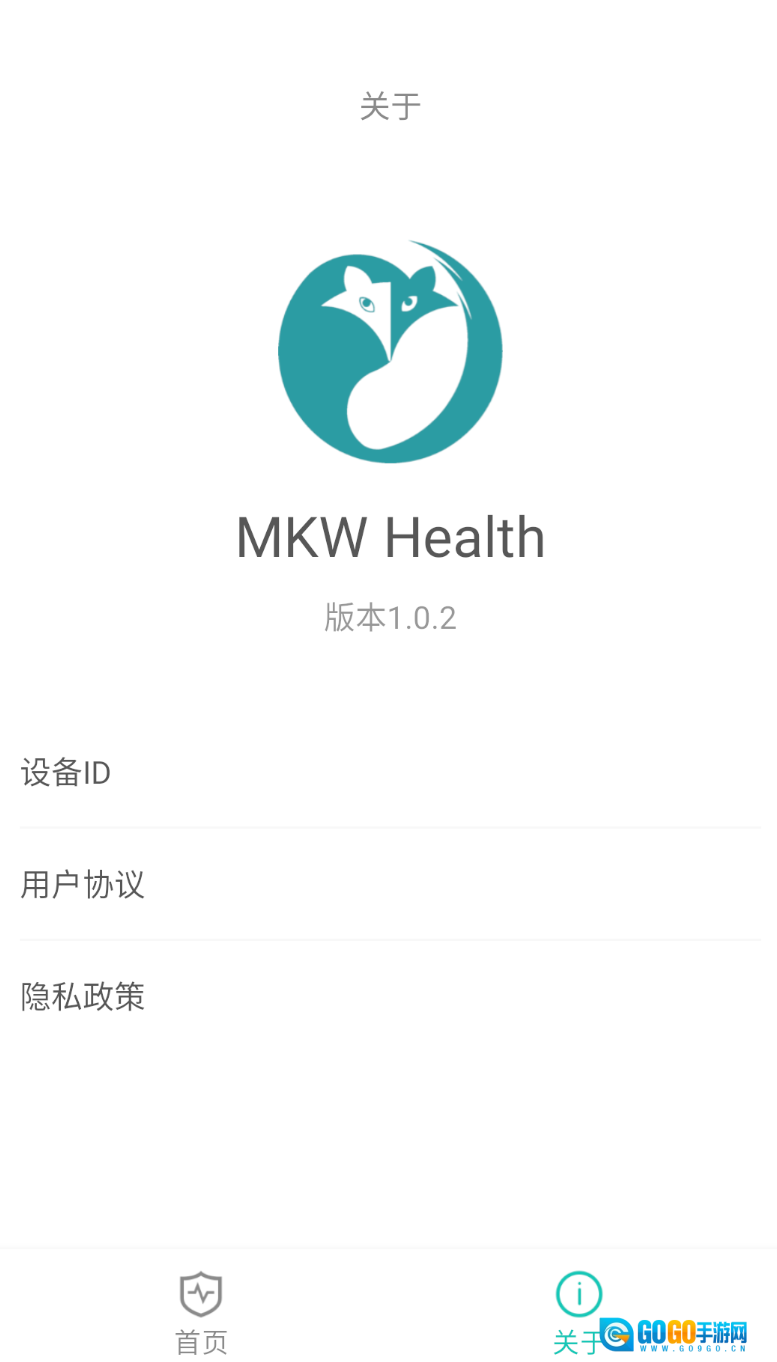Select the 关于 tab in bottom navigation
Viewport: 777px width, 1362px height.
tap(578, 1310)
